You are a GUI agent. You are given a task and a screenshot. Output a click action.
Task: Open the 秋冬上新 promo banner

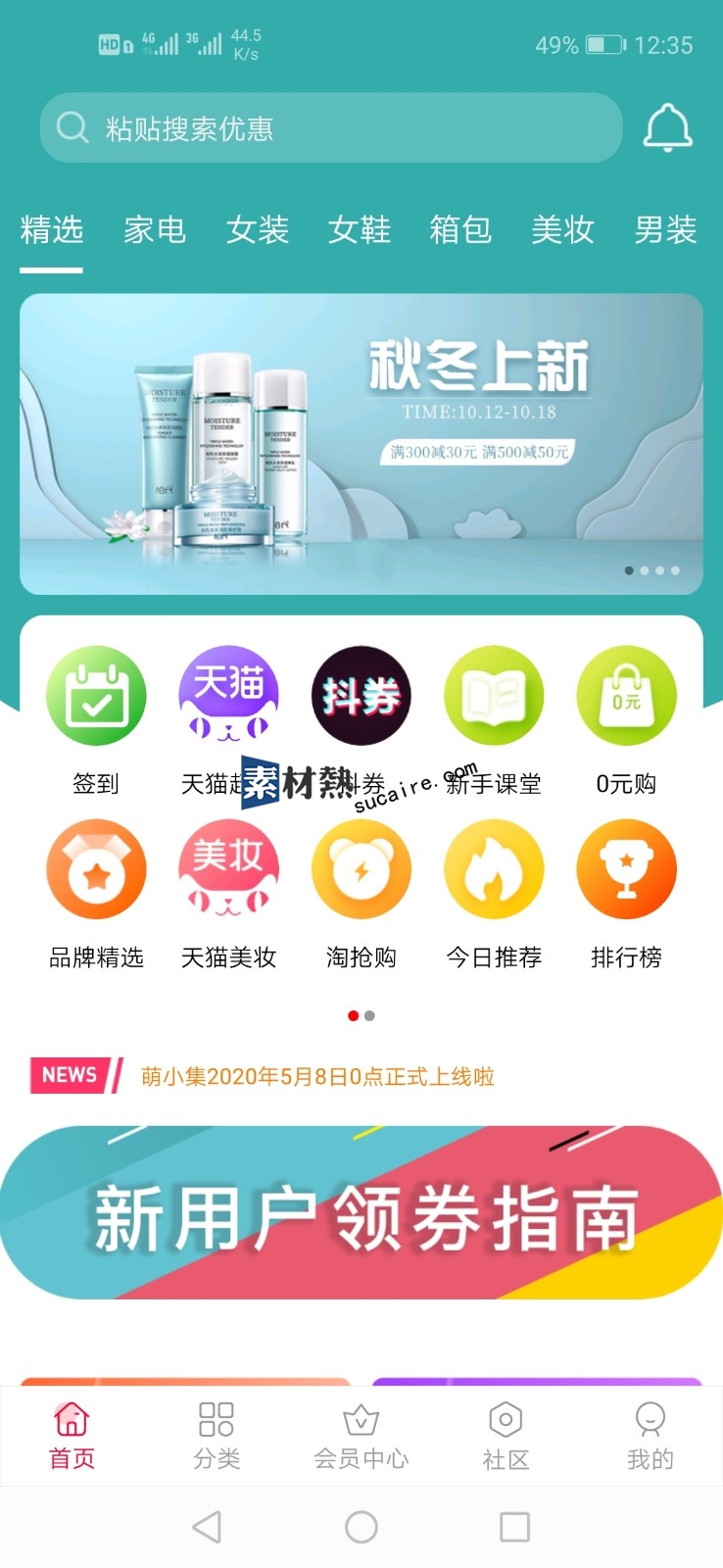[361, 443]
